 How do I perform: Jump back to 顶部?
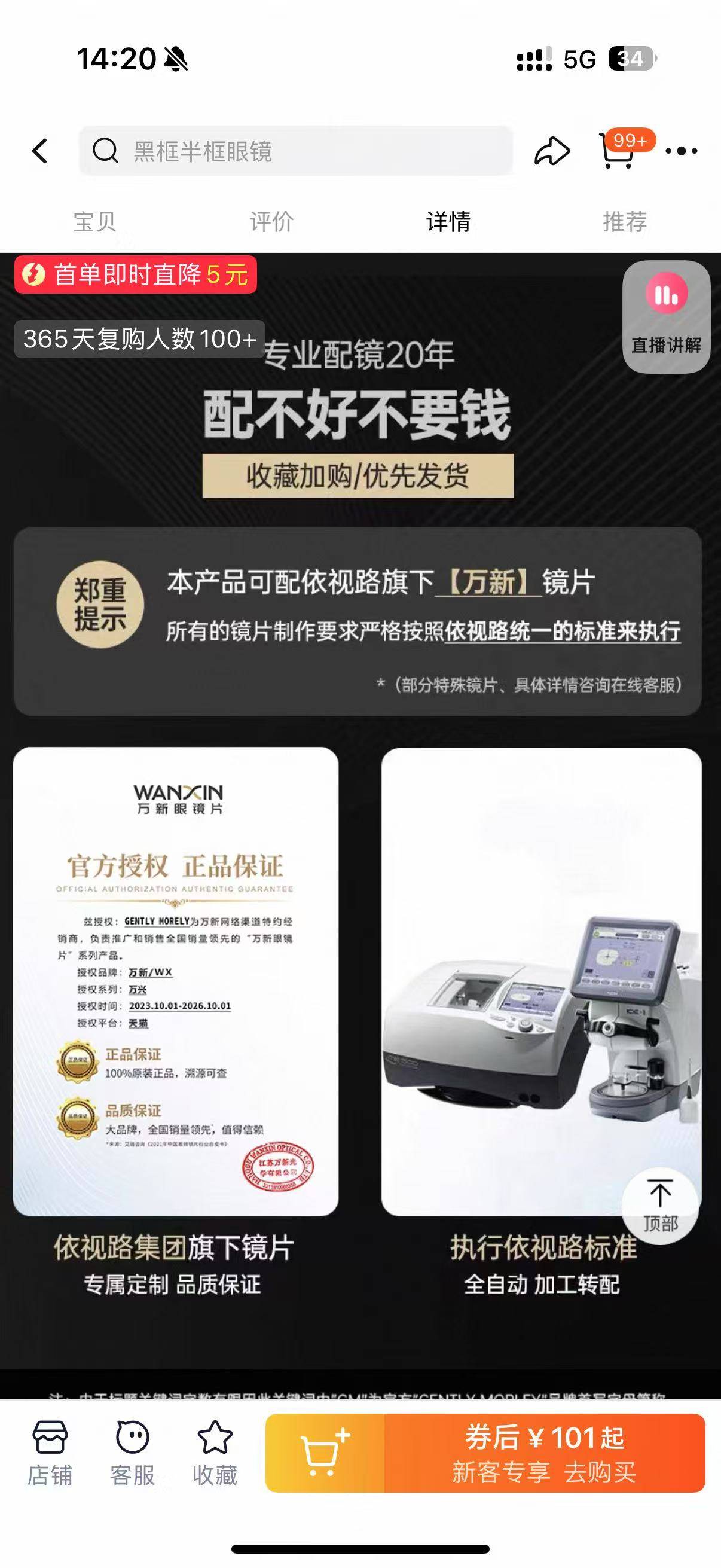tap(659, 1205)
